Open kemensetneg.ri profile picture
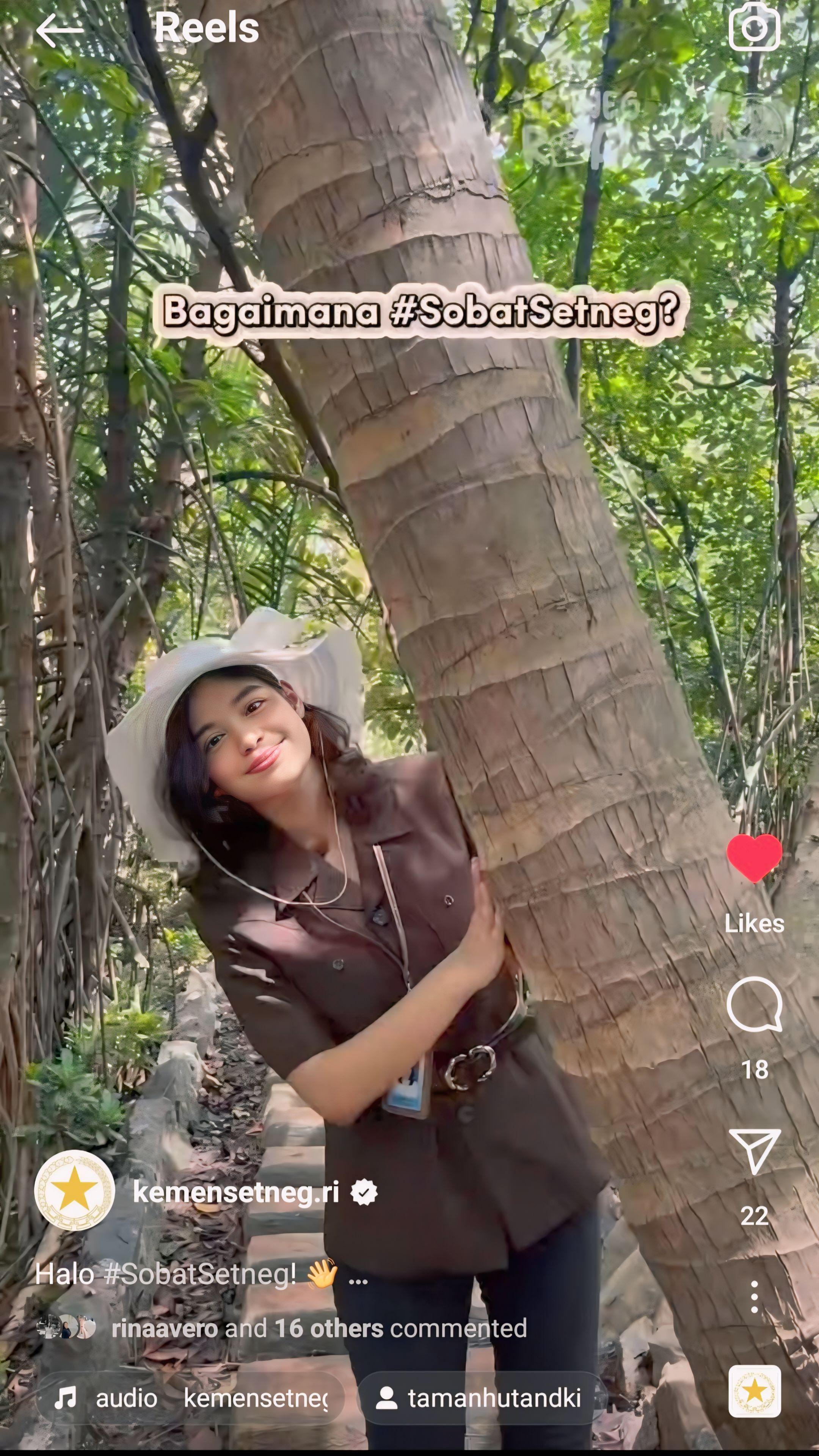The image size is (819, 1456). pos(75,1191)
